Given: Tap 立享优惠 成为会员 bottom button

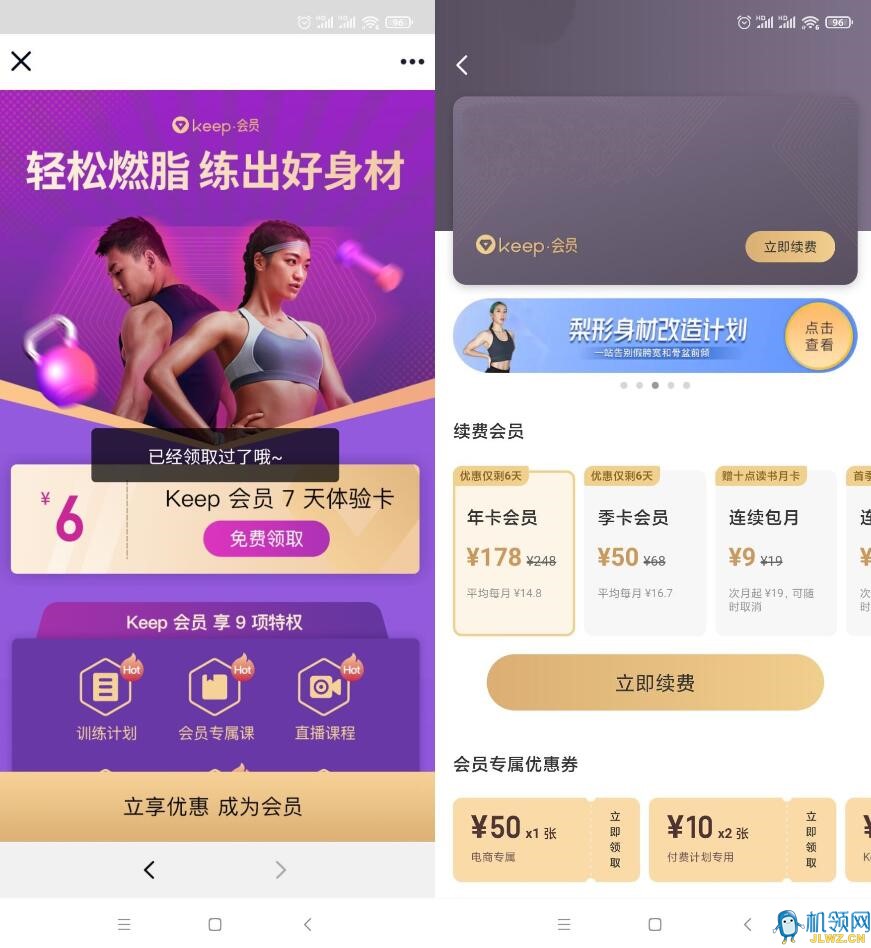Looking at the screenshot, I should [213, 807].
